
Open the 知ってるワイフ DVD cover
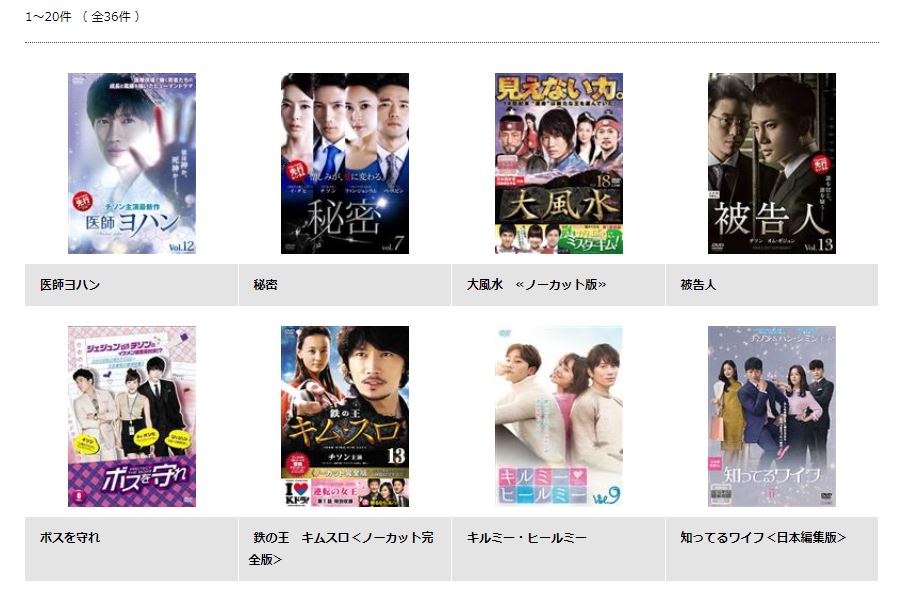point(771,416)
